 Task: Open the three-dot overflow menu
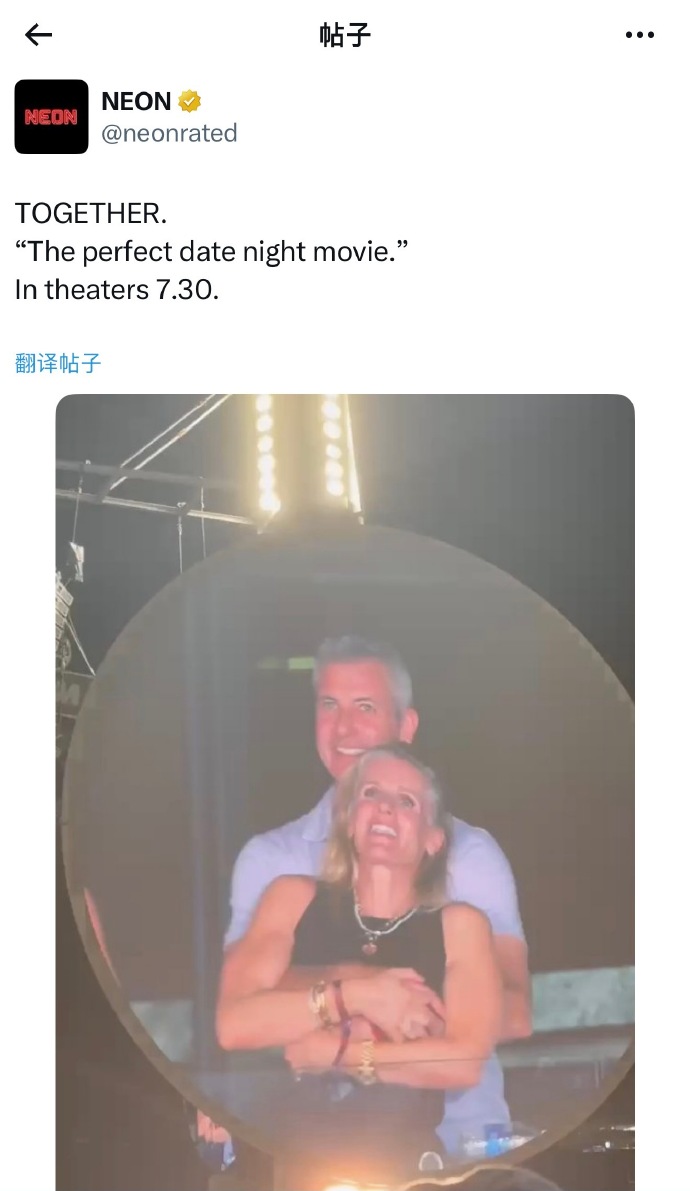coord(639,36)
